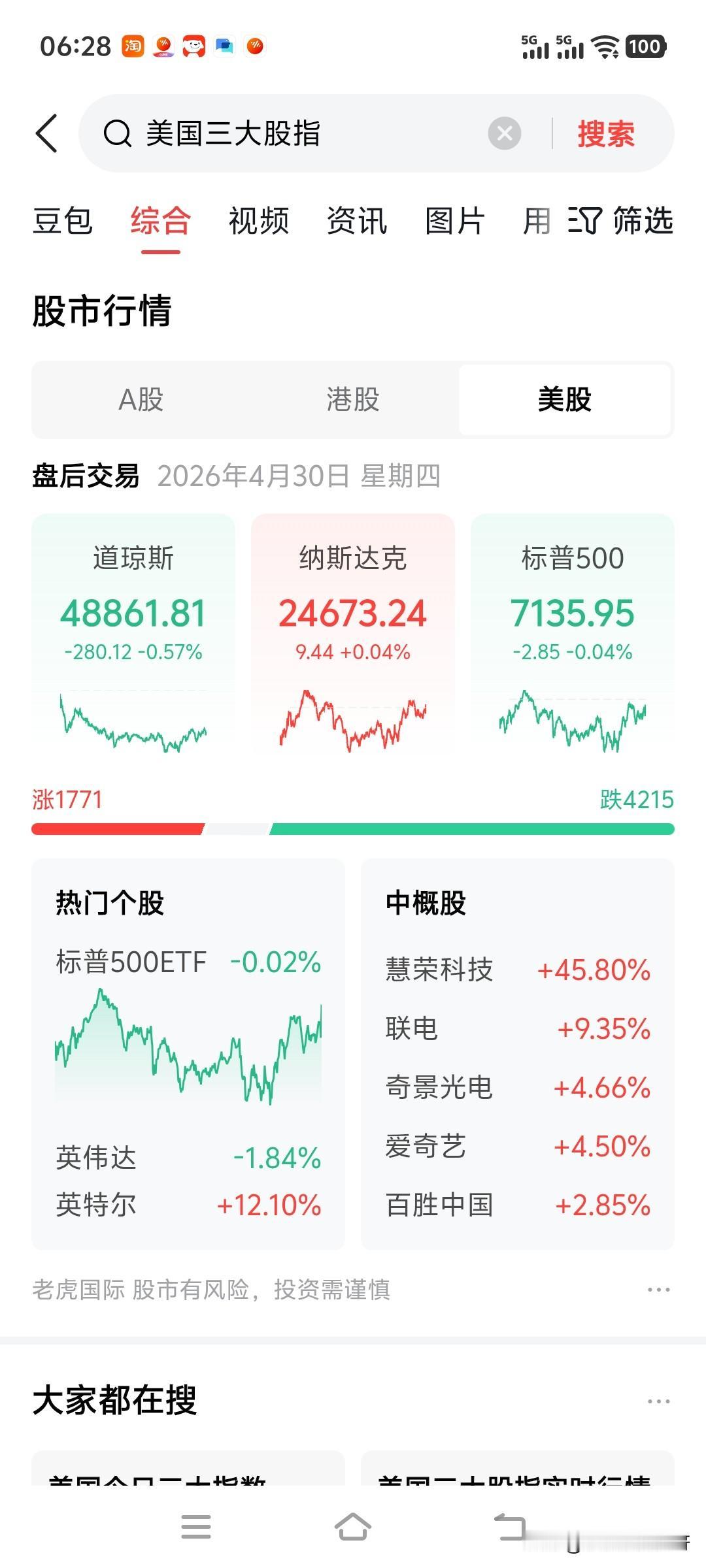Switch to the 视频 results tab
This screenshot has width=706, height=1568.
pyautogui.click(x=258, y=221)
